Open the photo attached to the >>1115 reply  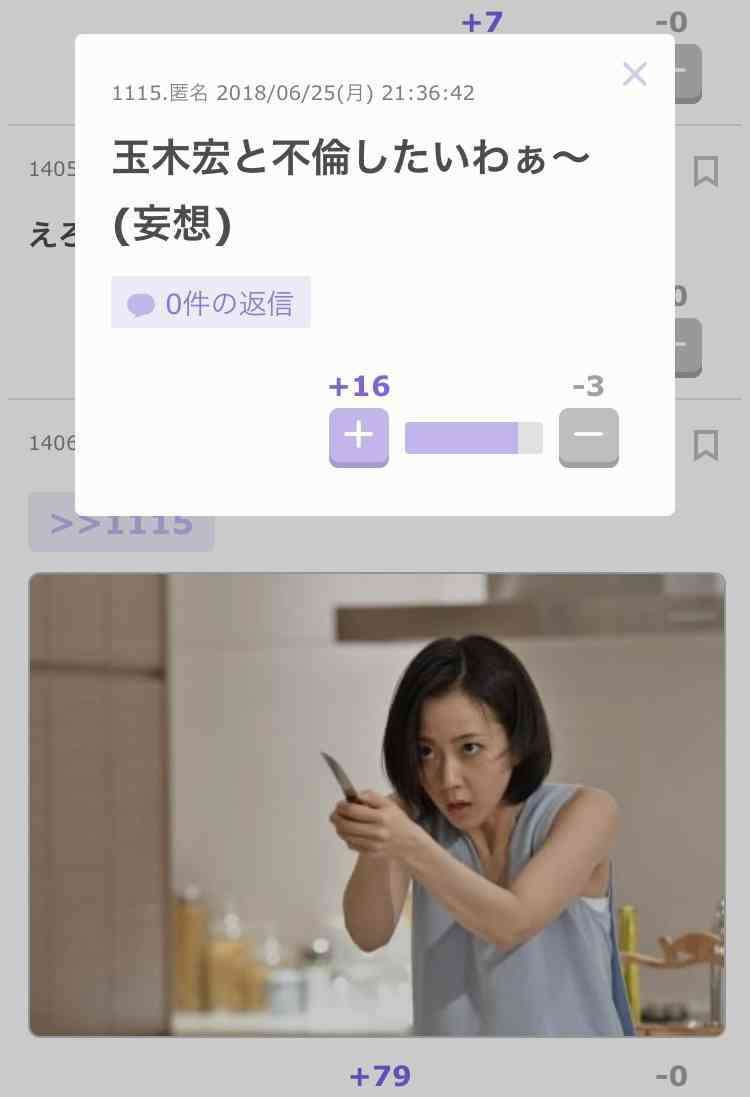pyautogui.click(x=377, y=804)
